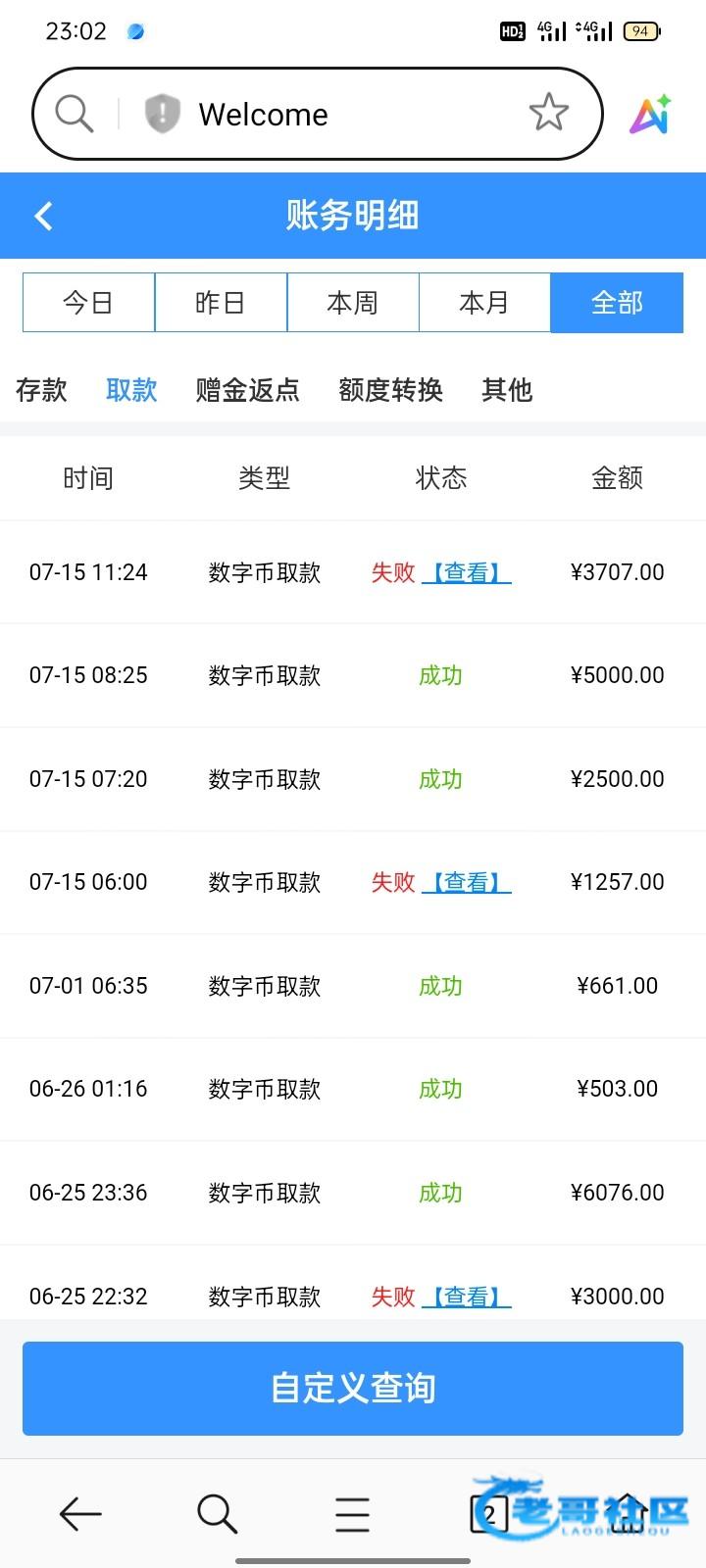Viewport: 706px width, 1568px height.
Task: View failure details for ¥3707.00 withdrawal
Action: [467, 573]
